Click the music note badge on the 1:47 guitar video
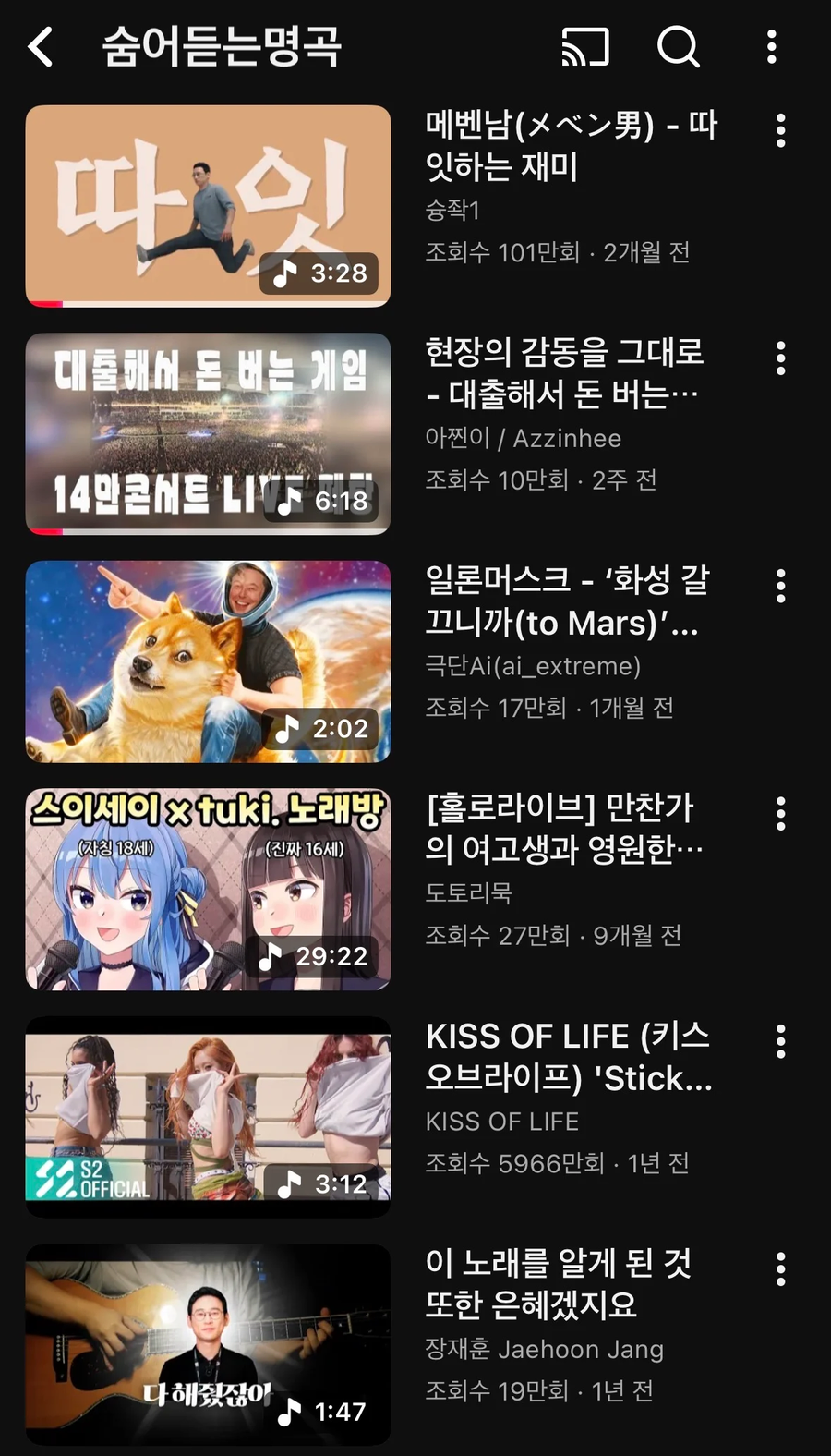Screen dimensions: 831x1456 click(x=289, y=1412)
